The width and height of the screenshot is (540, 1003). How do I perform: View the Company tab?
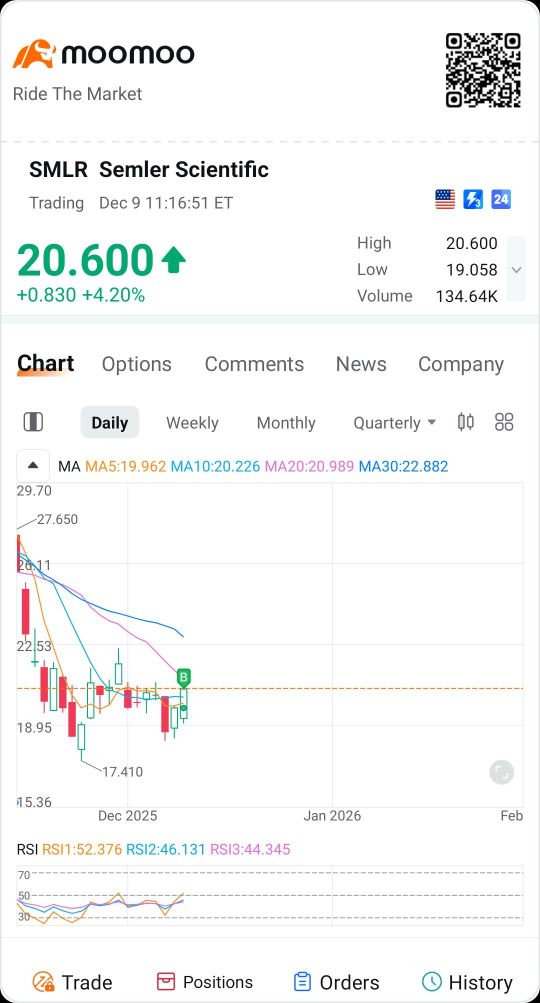(x=461, y=364)
